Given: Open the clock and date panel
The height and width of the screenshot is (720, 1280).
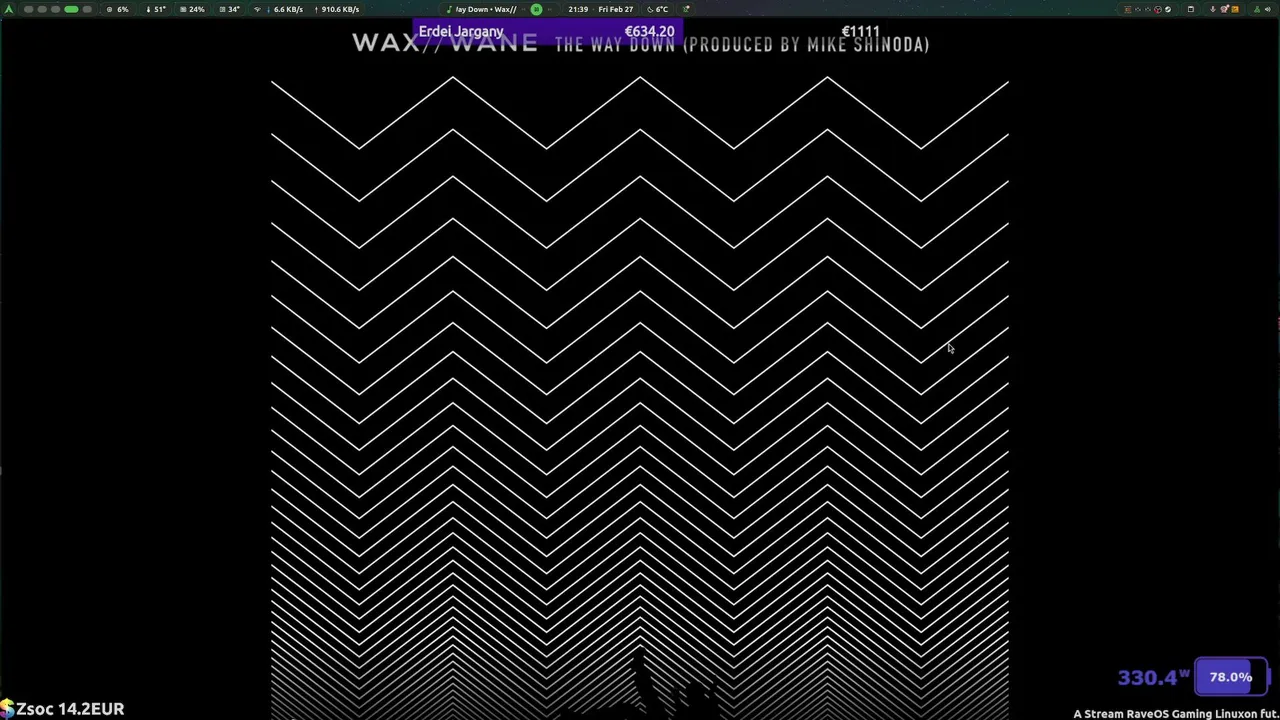Looking at the screenshot, I should [x=600, y=9].
